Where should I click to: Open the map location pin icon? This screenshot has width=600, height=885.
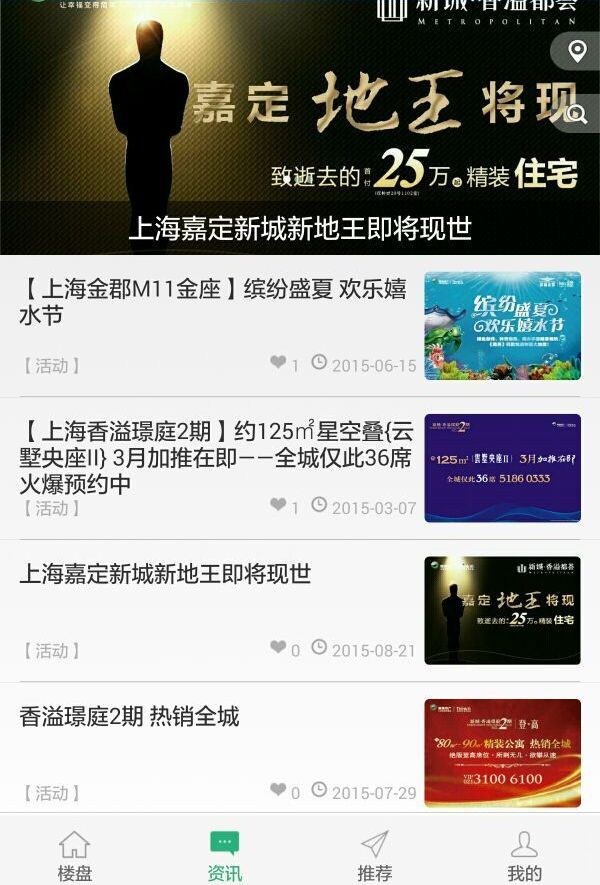point(577,51)
